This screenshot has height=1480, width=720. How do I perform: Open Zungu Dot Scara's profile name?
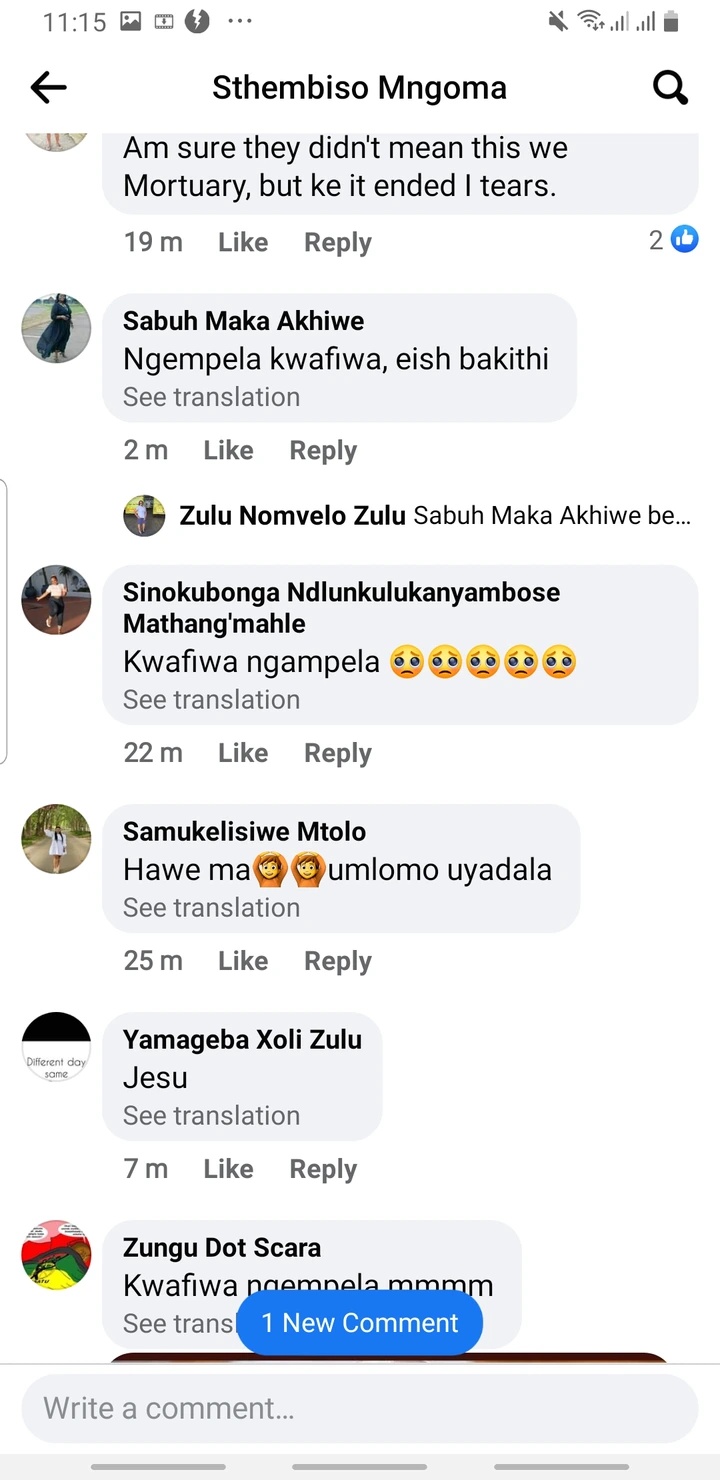(x=222, y=1248)
